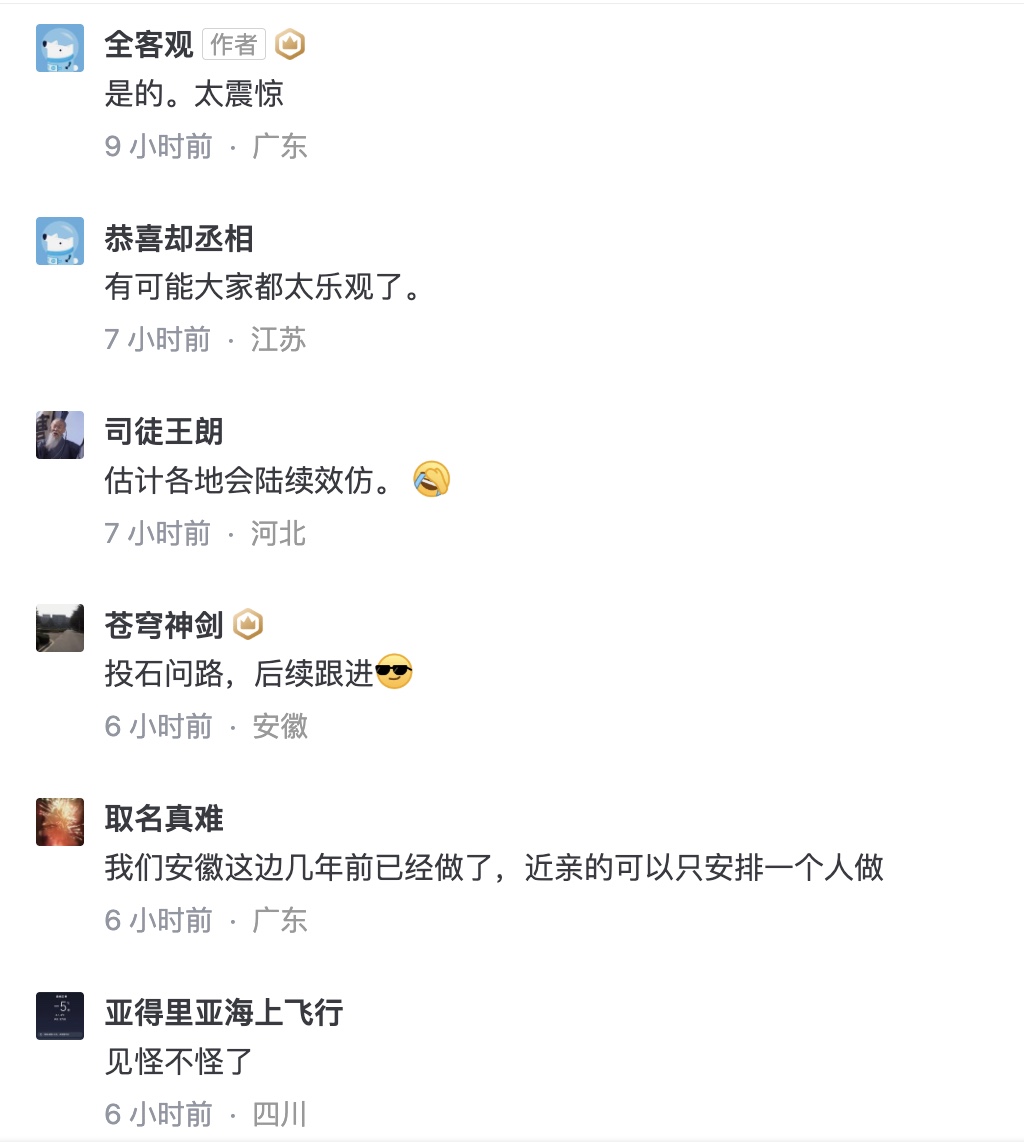Tap the username 恭喜却丞相
This screenshot has width=1024, height=1142.
click(179, 239)
